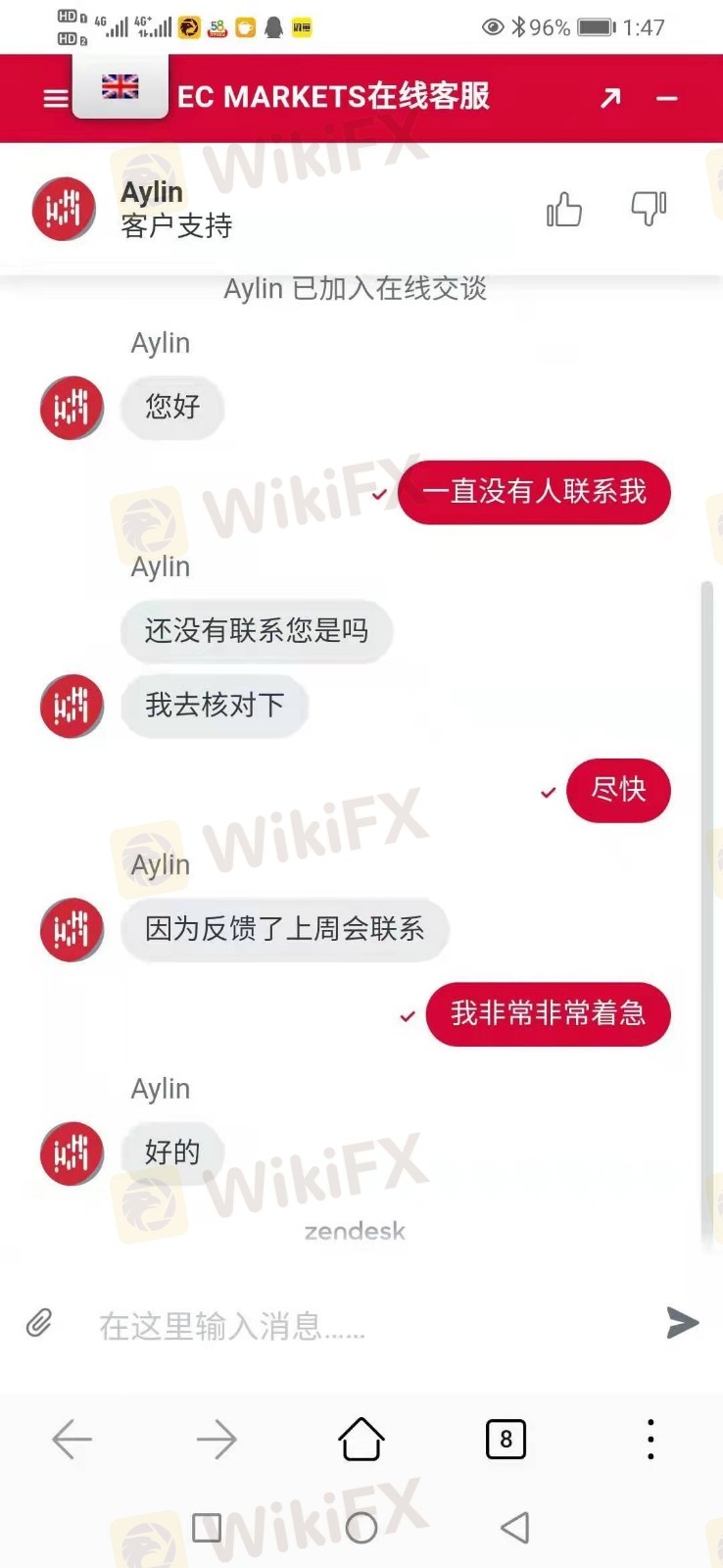The width and height of the screenshot is (723, 1568).
Task: Tap the system back button
Action: (x=515, y=1527)
